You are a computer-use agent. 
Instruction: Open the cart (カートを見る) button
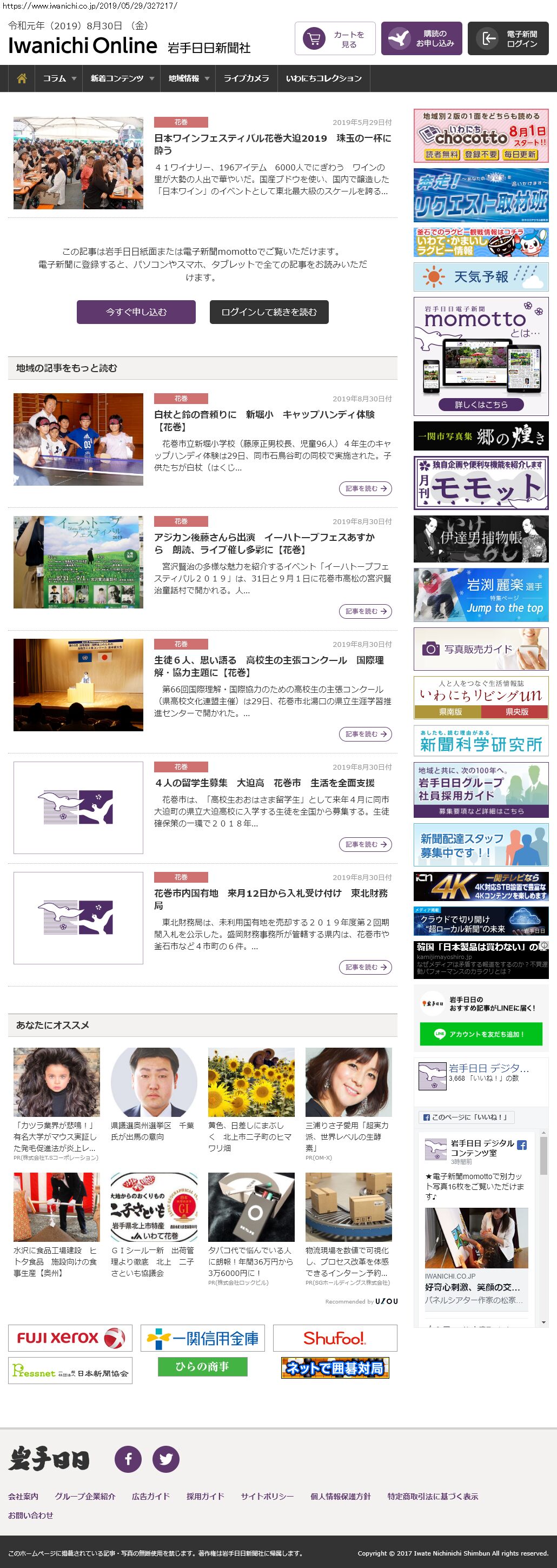[335, 39]
